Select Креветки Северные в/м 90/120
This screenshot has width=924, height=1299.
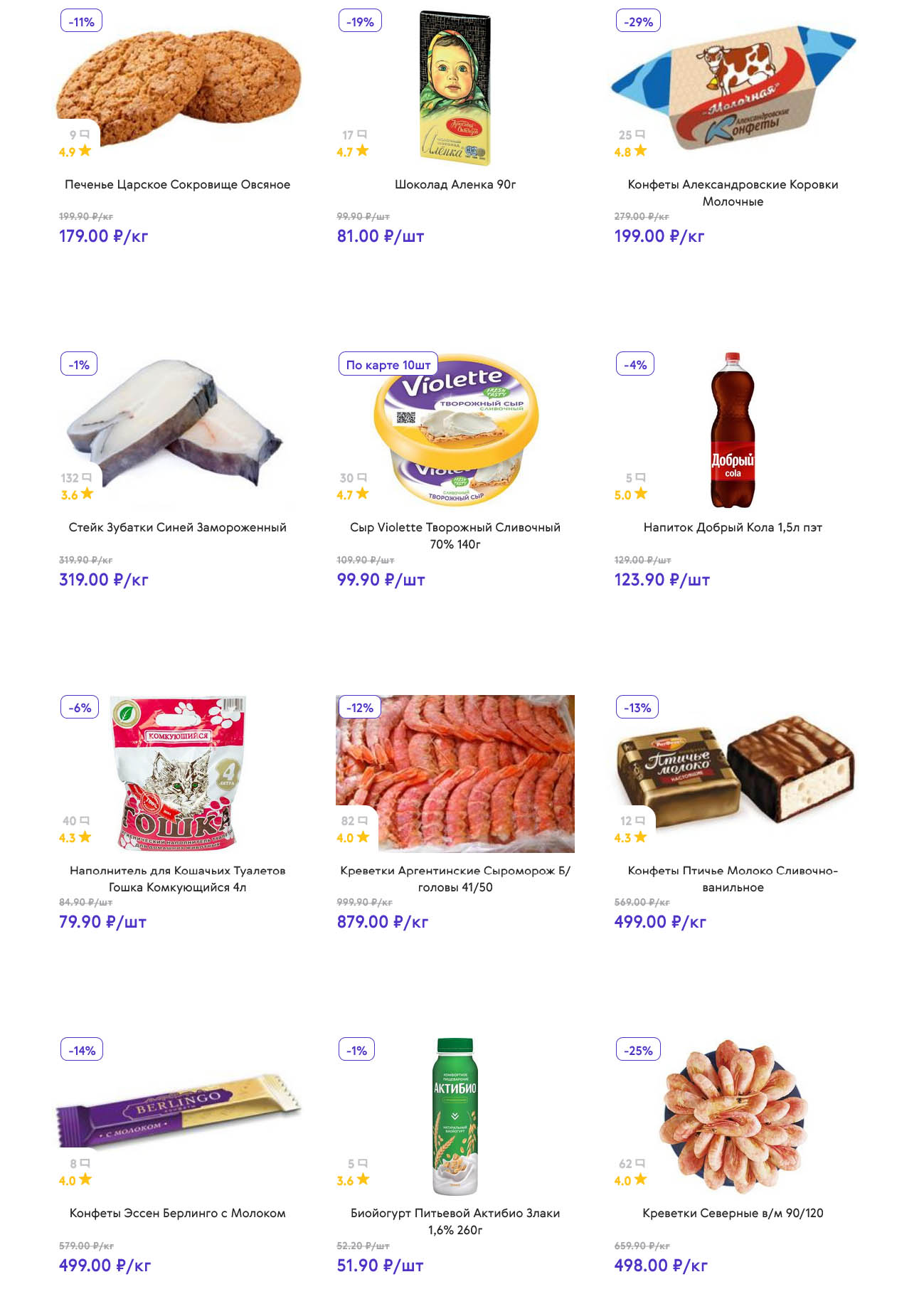pyautogui.click(x=733, y=1213)
